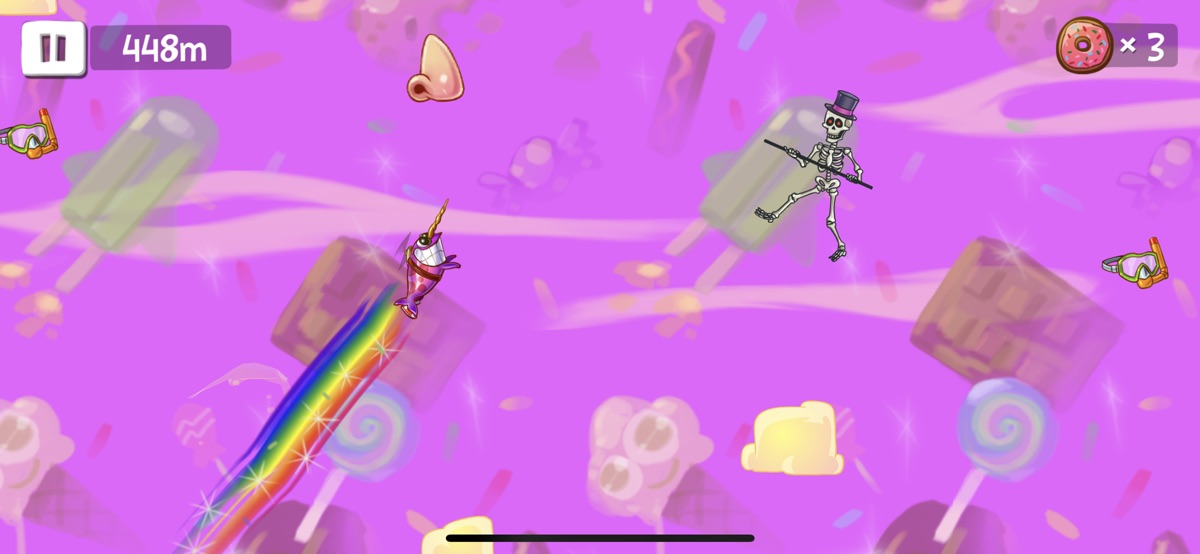This screenshot has height=554, width=1200.
Task: Pause the game
Action: pyautogui.click(x=53, y=48)
